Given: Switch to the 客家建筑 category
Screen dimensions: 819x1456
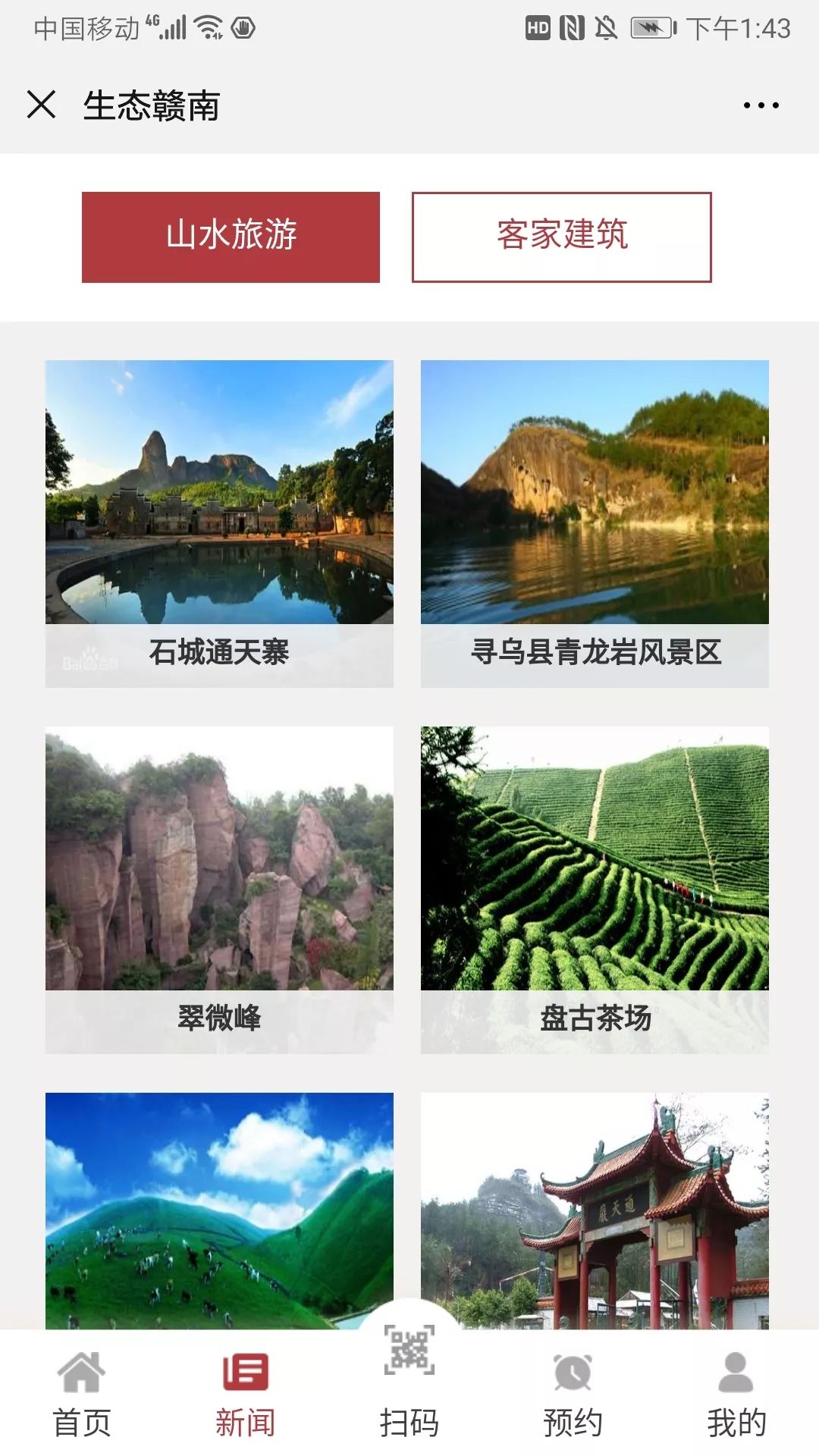Looking at the screenshot, I should coord(561,237).
